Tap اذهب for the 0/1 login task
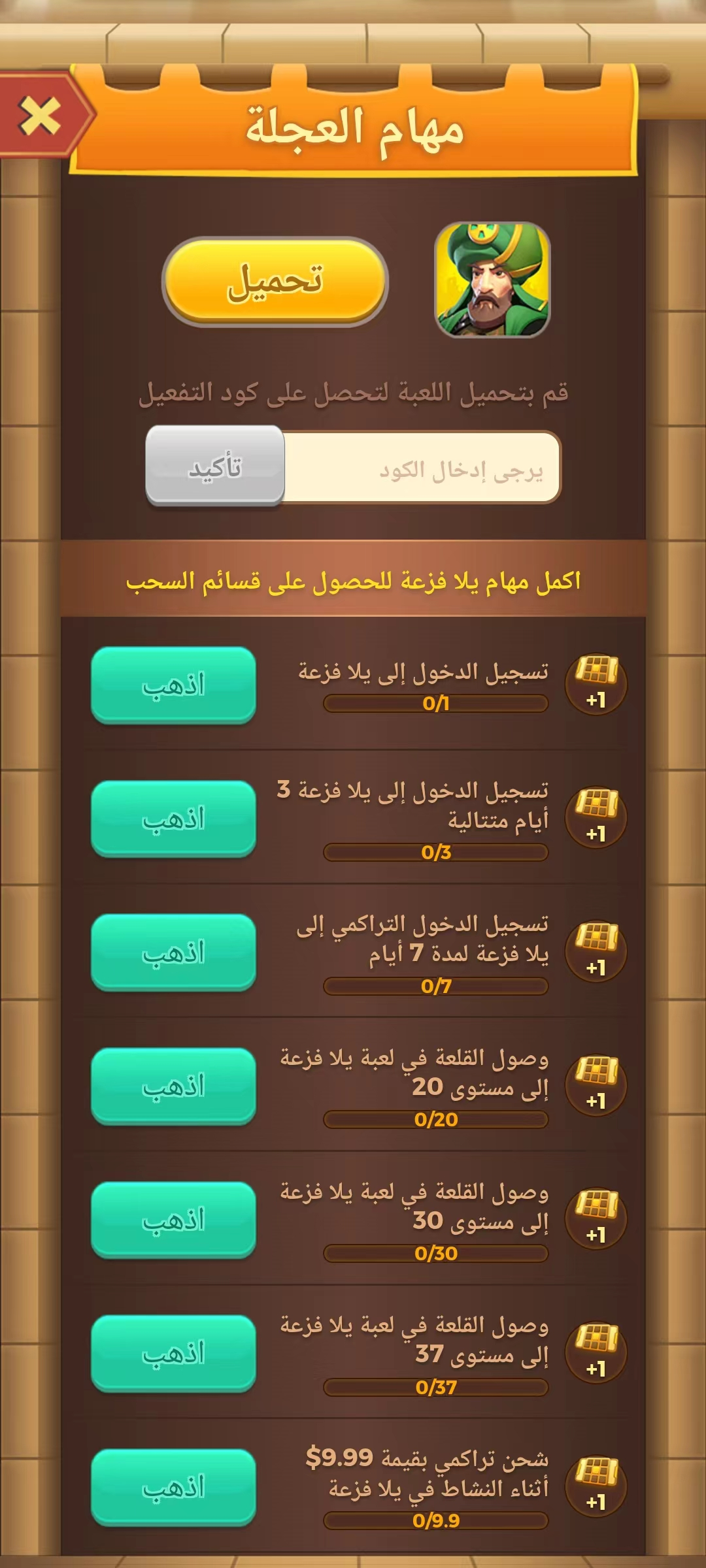 coord(173,685)
